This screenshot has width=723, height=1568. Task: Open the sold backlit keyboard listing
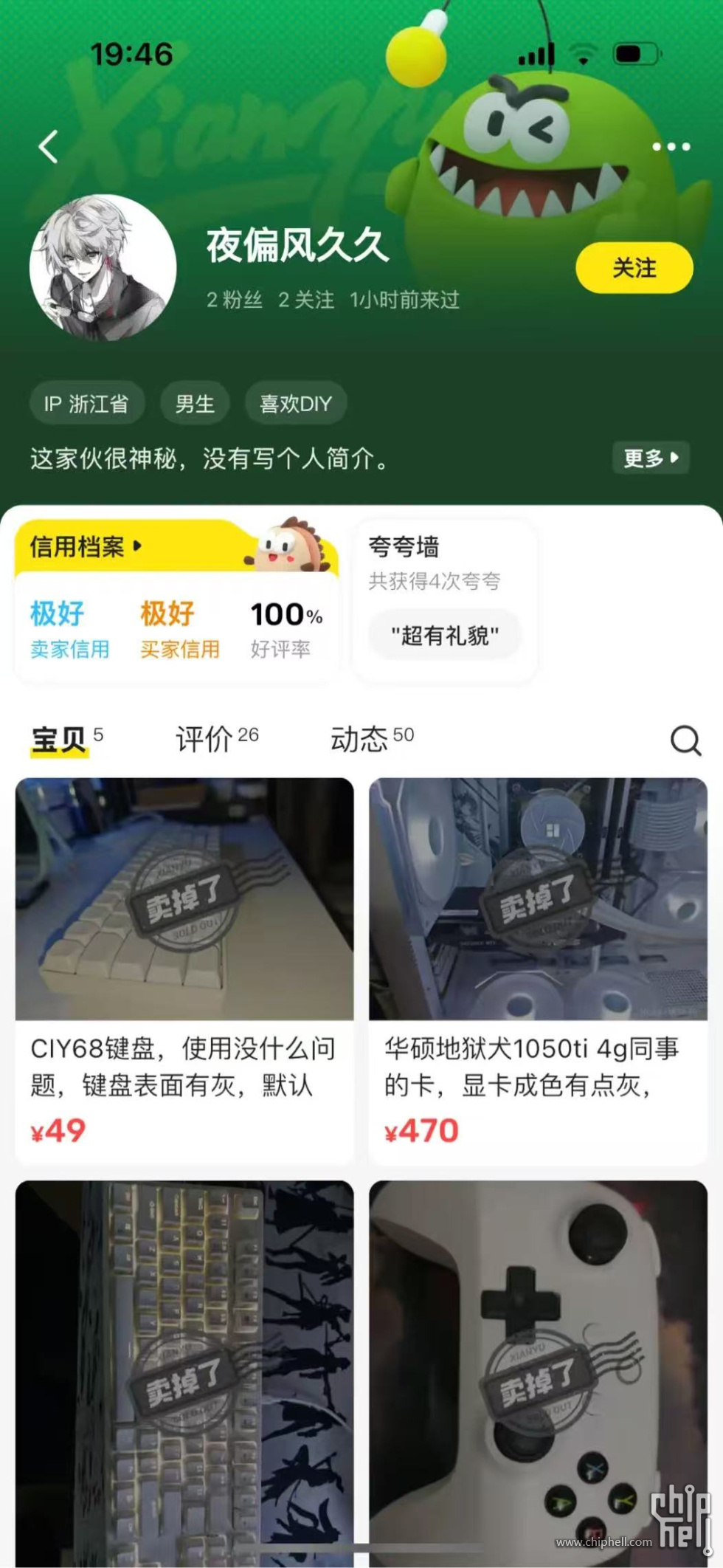[184, 1373]
